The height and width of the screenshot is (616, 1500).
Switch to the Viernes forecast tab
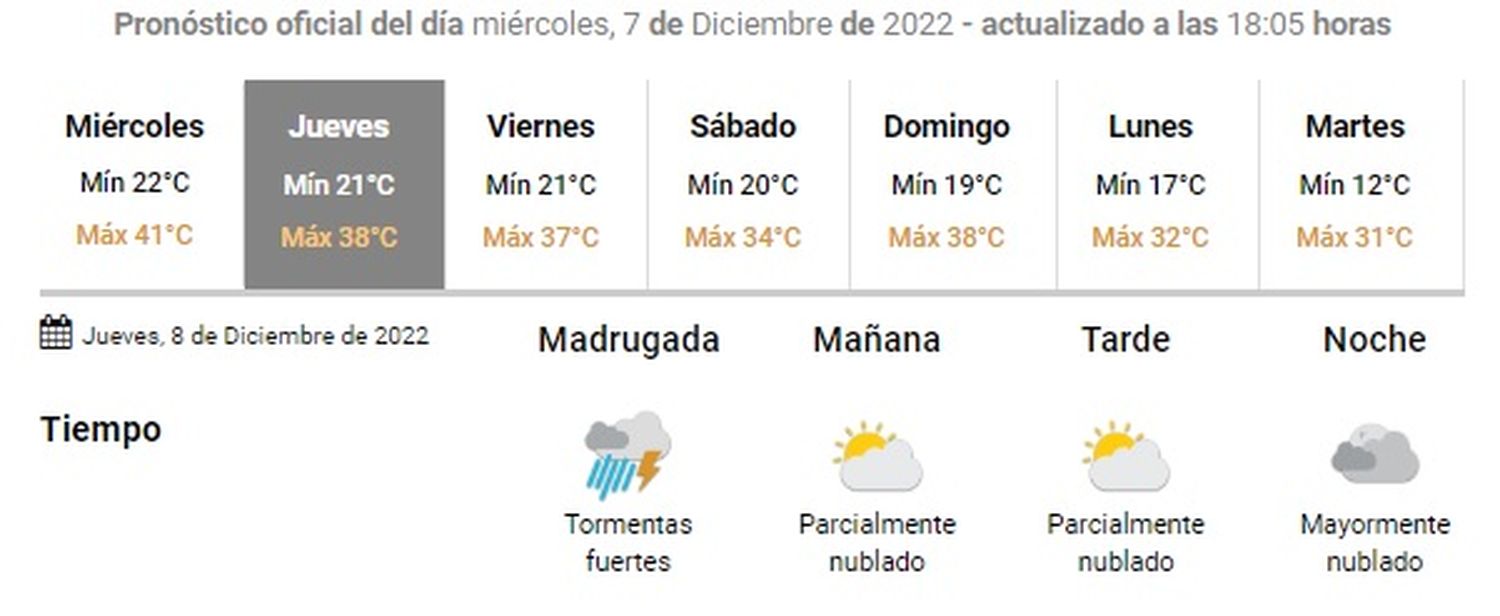pos(541,183)
